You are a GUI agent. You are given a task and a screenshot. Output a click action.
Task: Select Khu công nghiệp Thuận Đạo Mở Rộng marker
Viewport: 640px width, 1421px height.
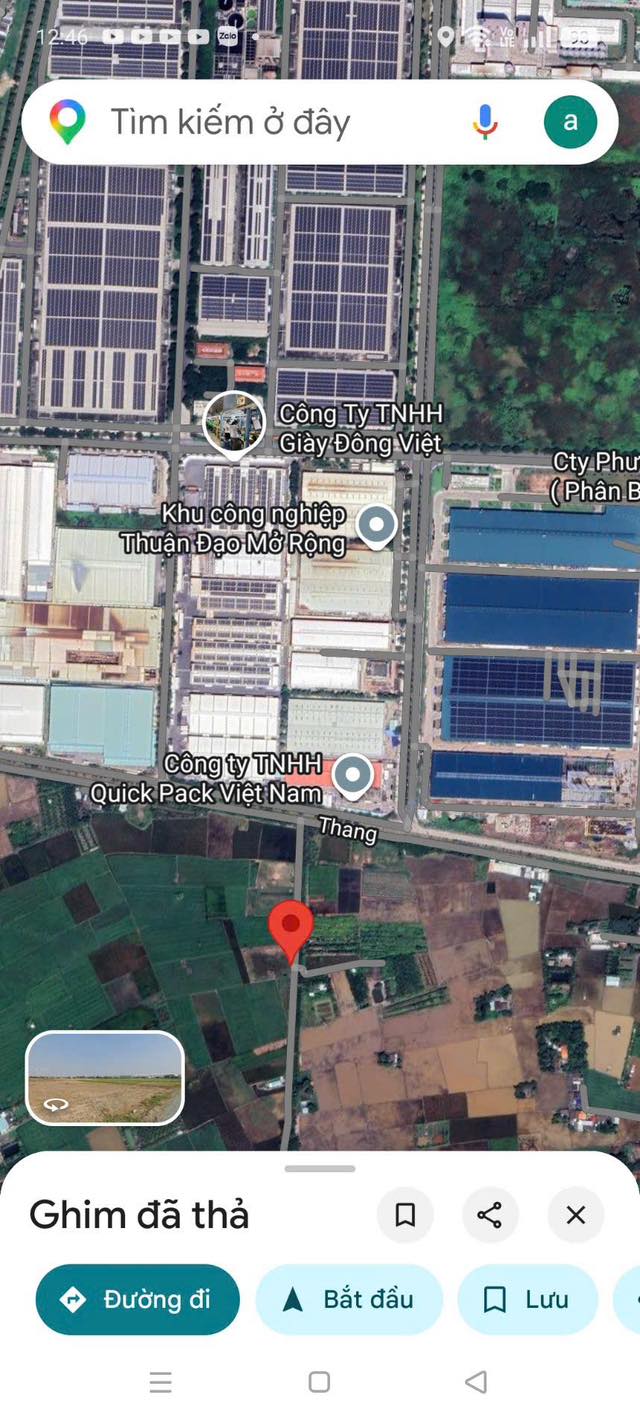tap(377, 525)
